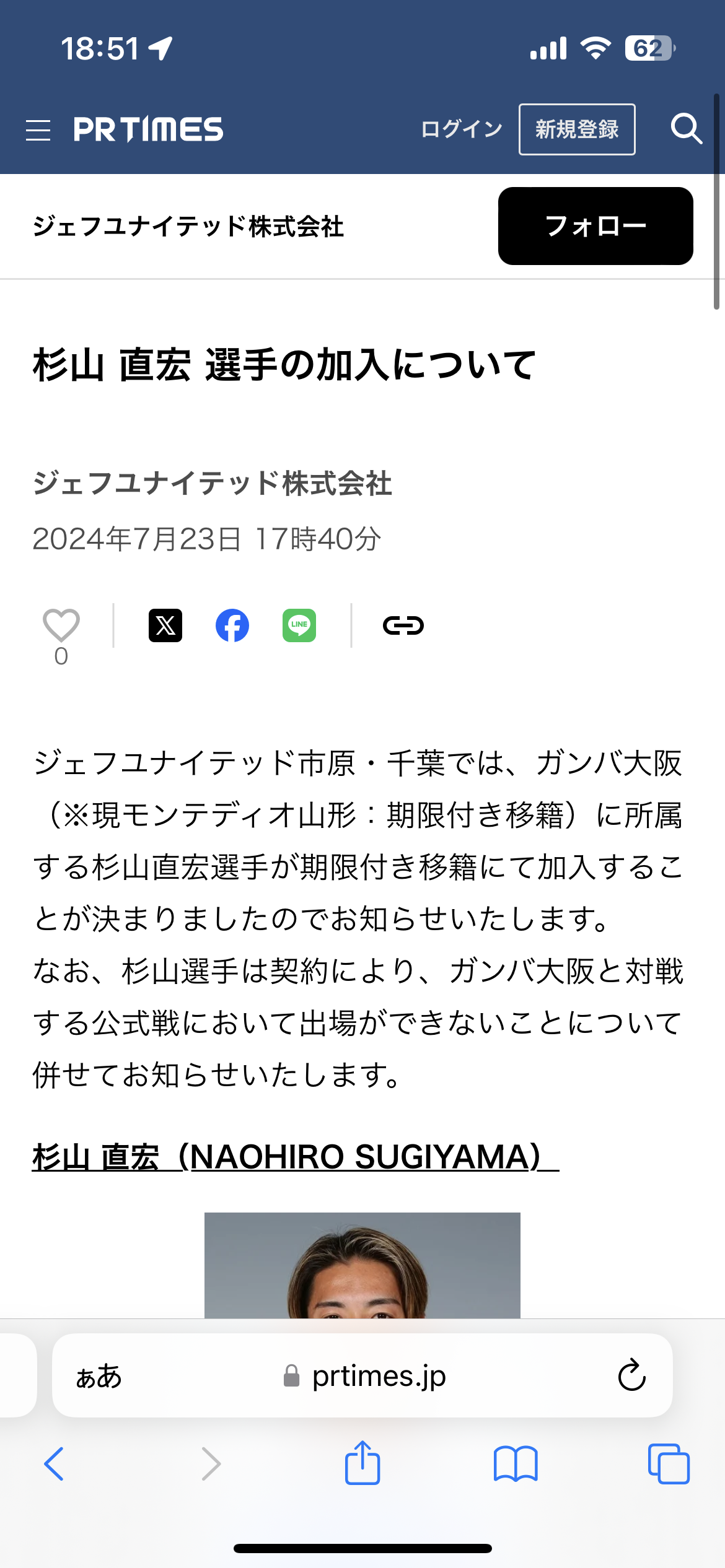The image size is (725, 1568).
Task: Open the search magnifier icon
Action: [x=687, y=129]
